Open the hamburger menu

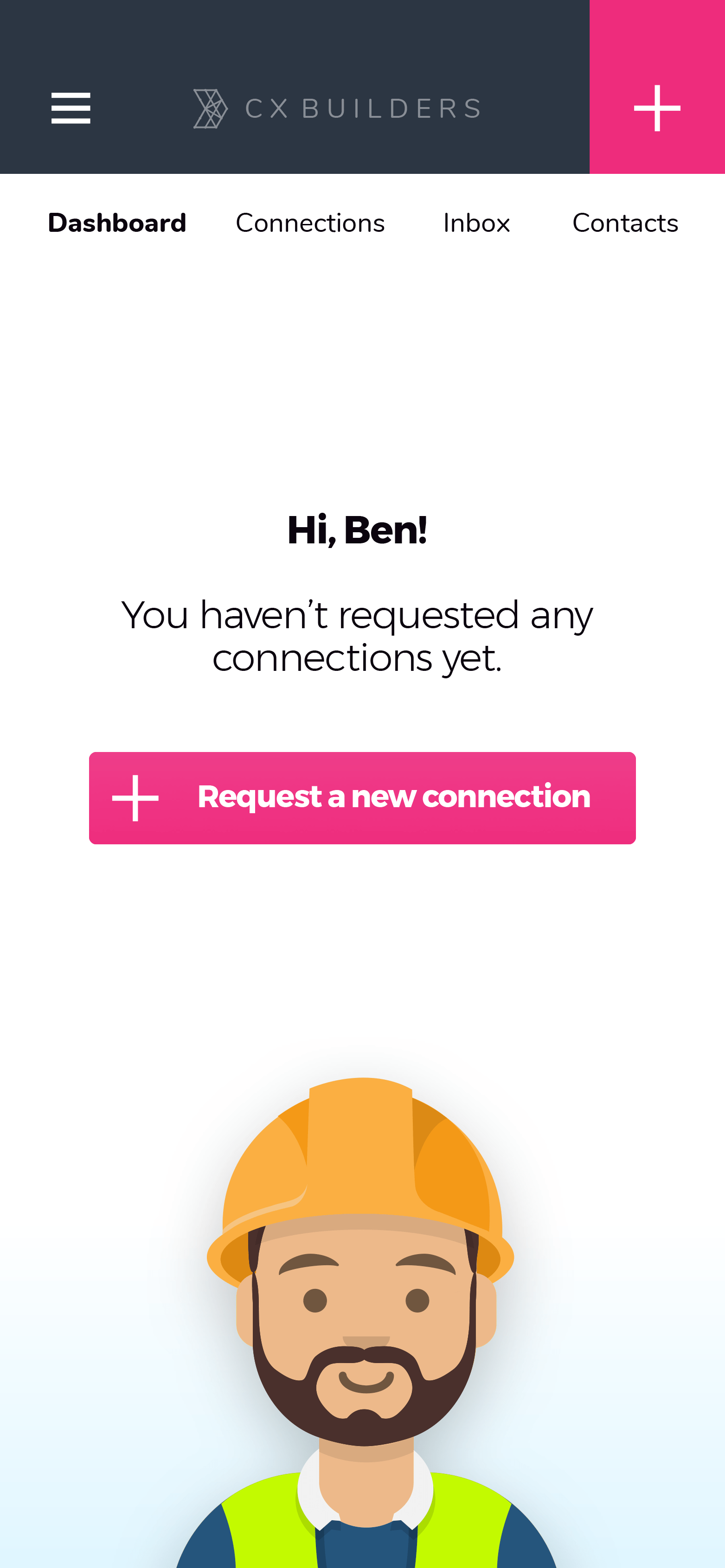71,108
